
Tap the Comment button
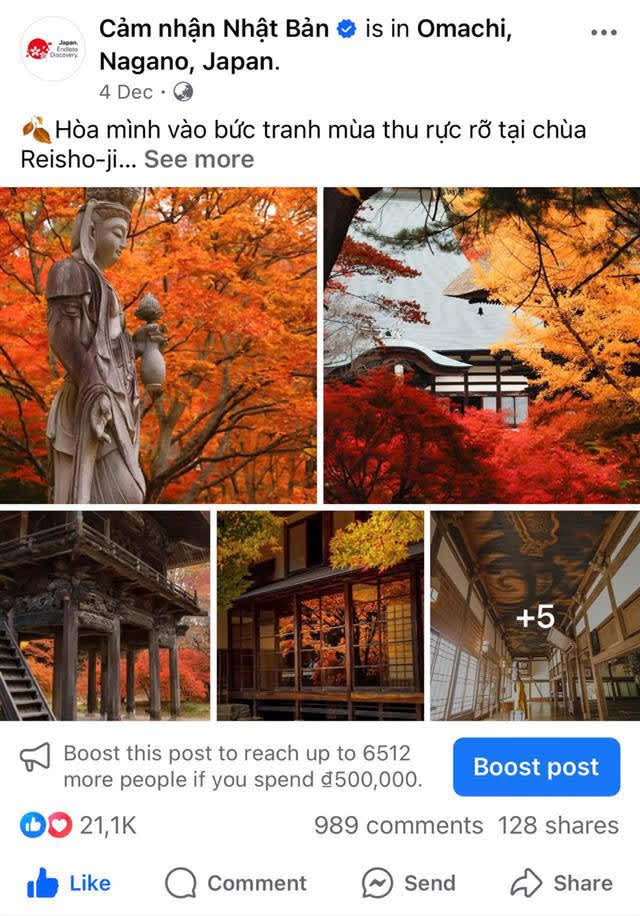[236, 883]
